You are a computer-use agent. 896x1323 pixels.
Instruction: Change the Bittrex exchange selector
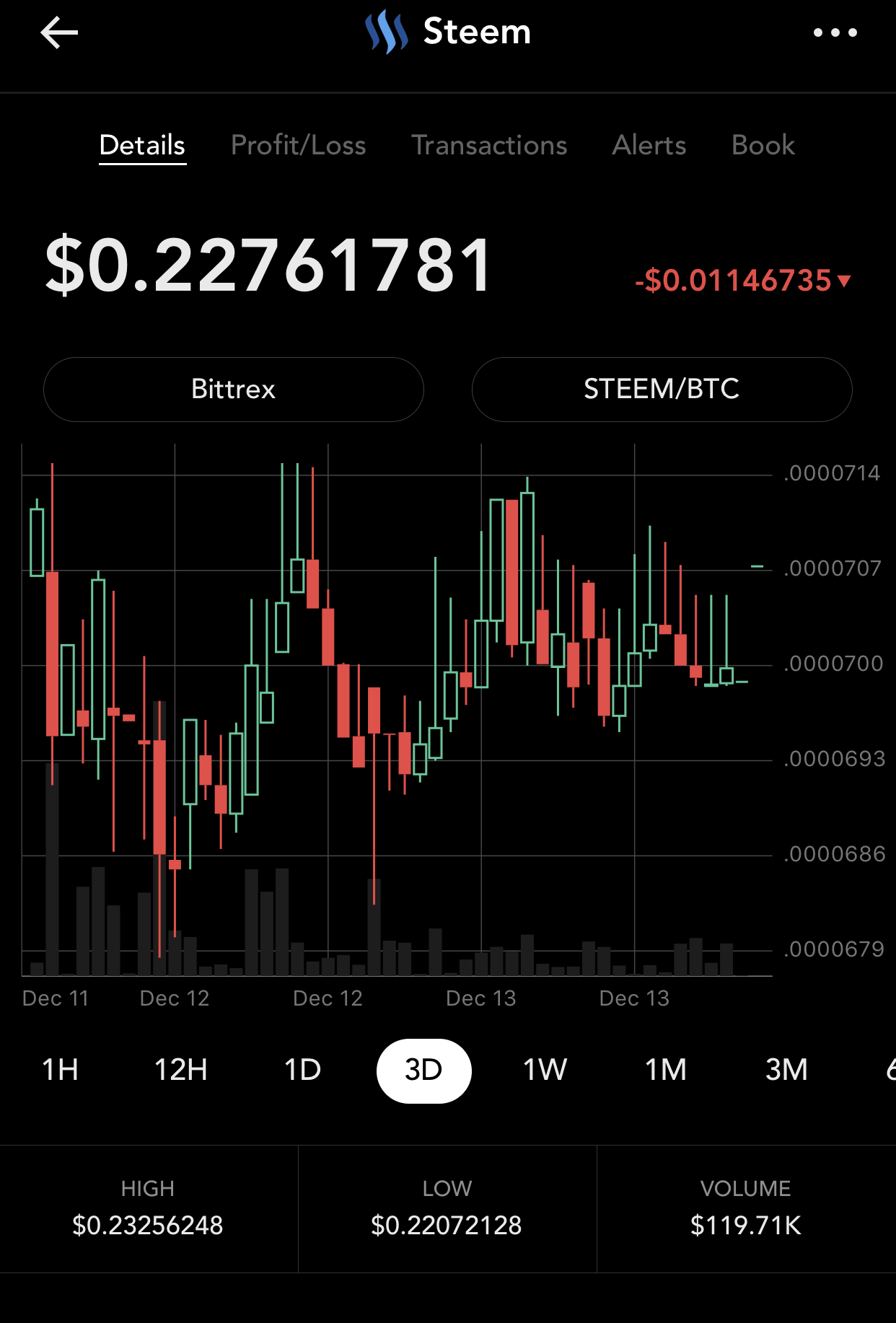click(x=233, y=390)
